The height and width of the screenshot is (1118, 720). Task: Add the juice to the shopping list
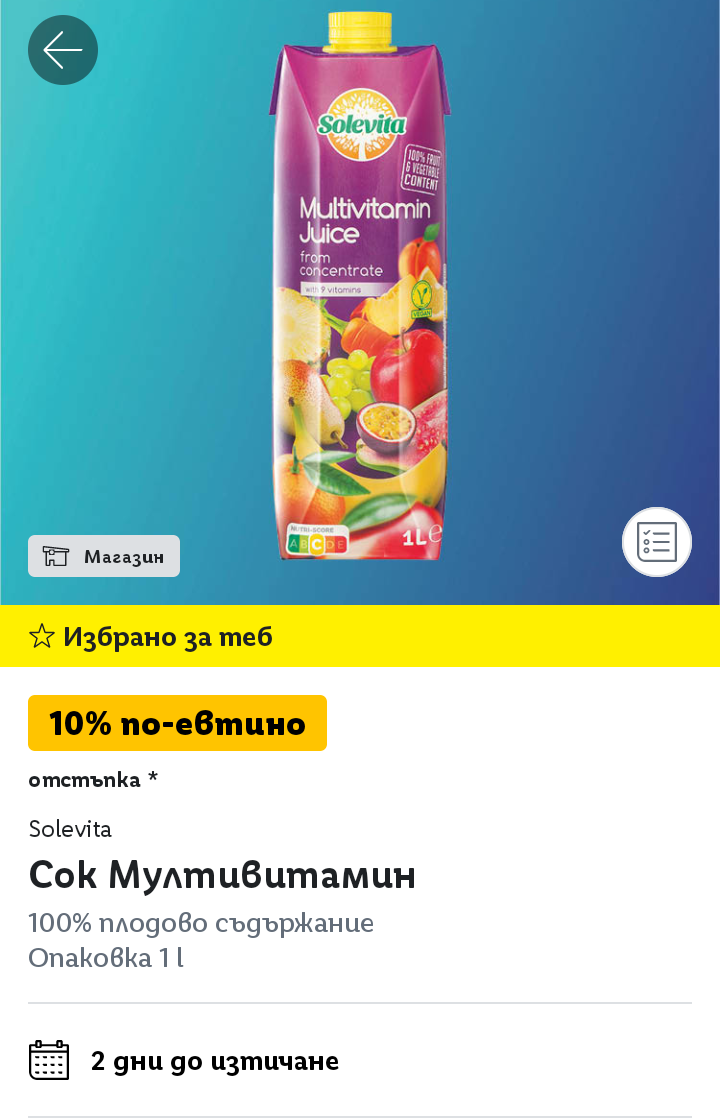point(657,542)
